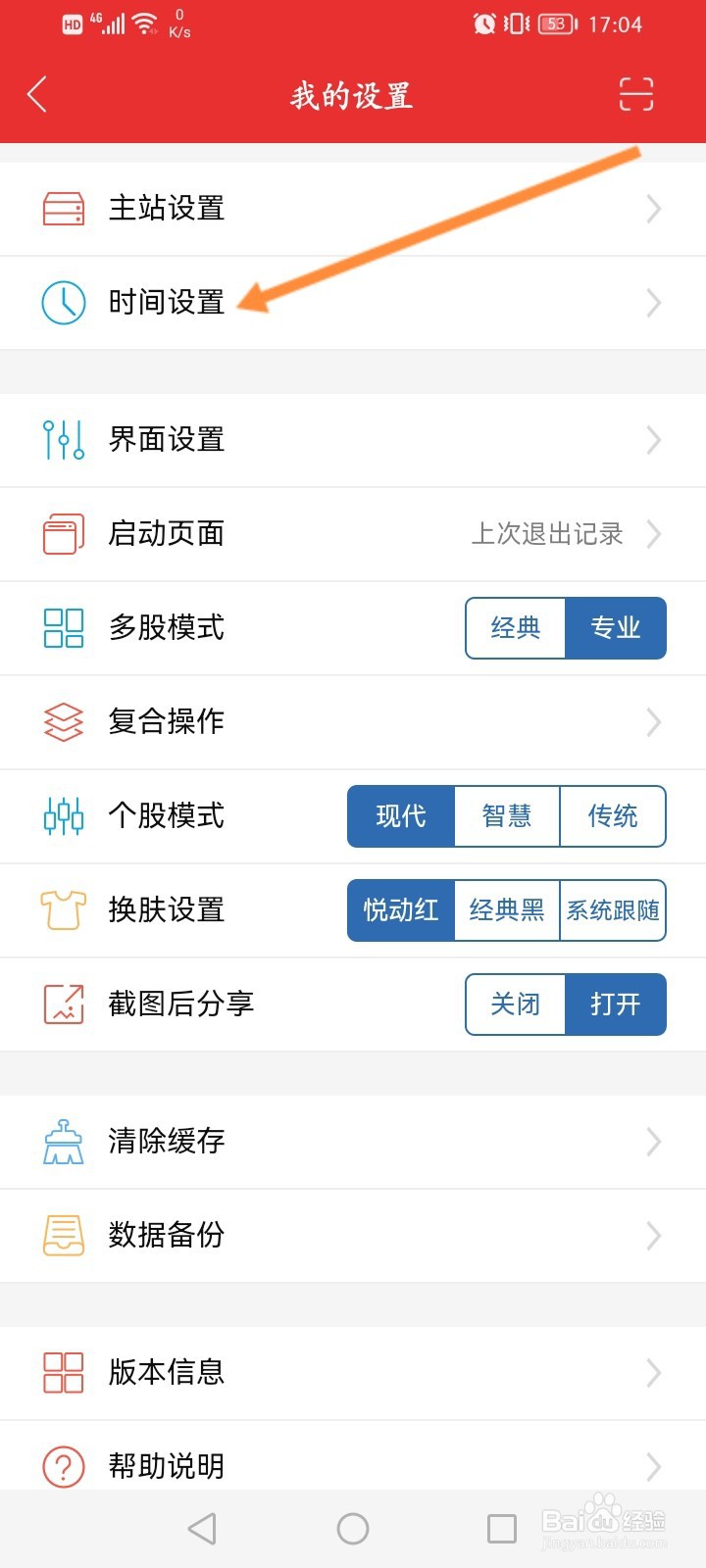Turn off 截图后分享 with 关闭
Screen dimensions: 706x1568
(x=516, y=1004)
